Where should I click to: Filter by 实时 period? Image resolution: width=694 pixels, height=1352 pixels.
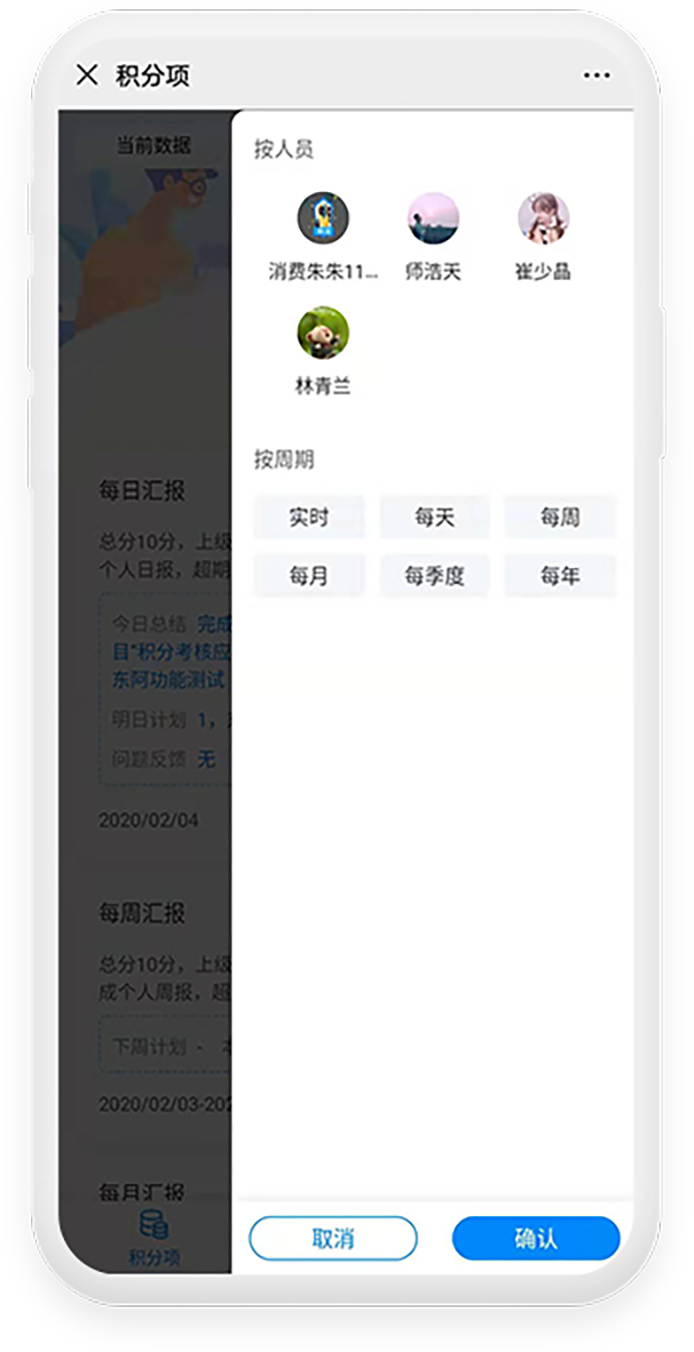point(309,517)
